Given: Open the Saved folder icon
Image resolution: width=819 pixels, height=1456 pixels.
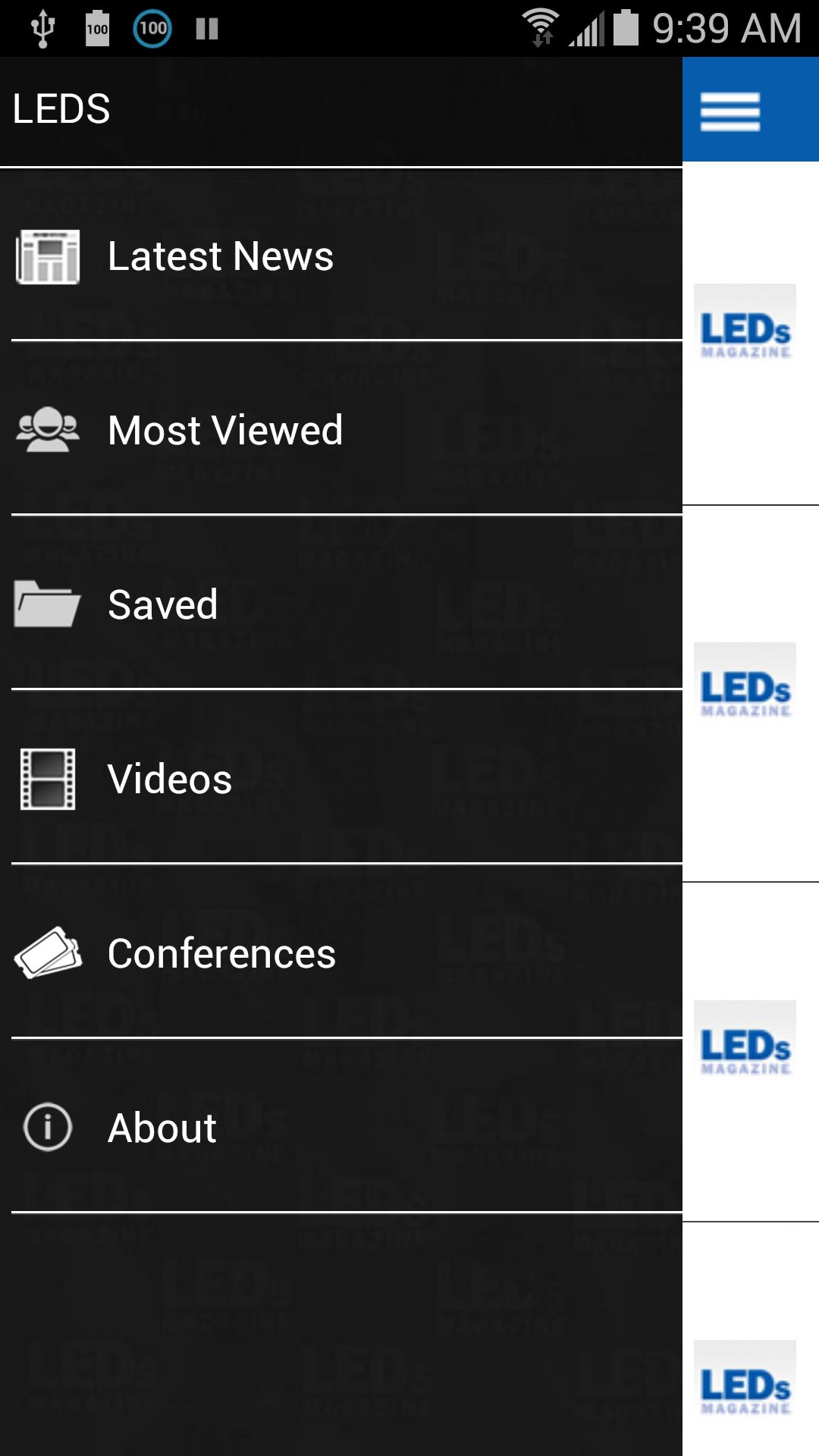Looking at the screenshot, I should coord(48,604).
